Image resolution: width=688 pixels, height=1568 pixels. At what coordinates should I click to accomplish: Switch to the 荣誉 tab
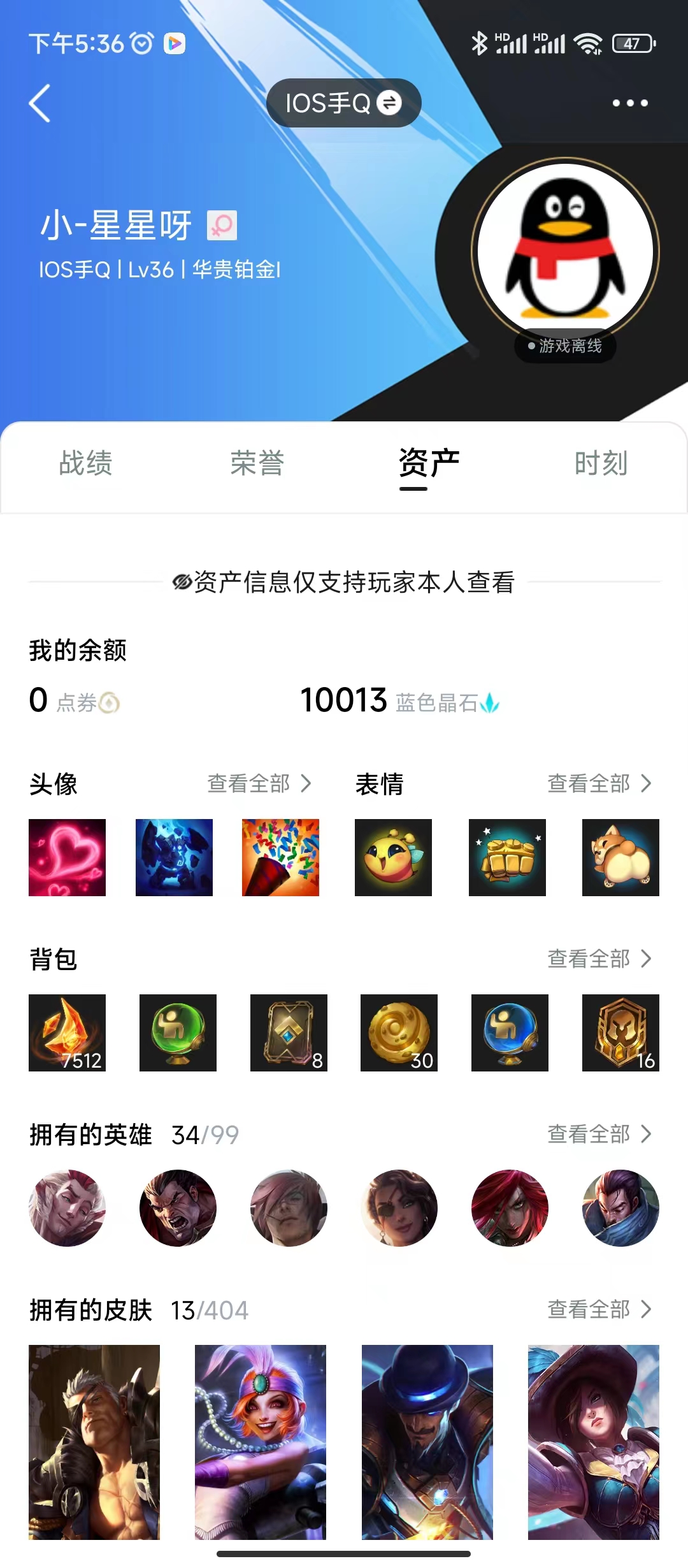257,463
